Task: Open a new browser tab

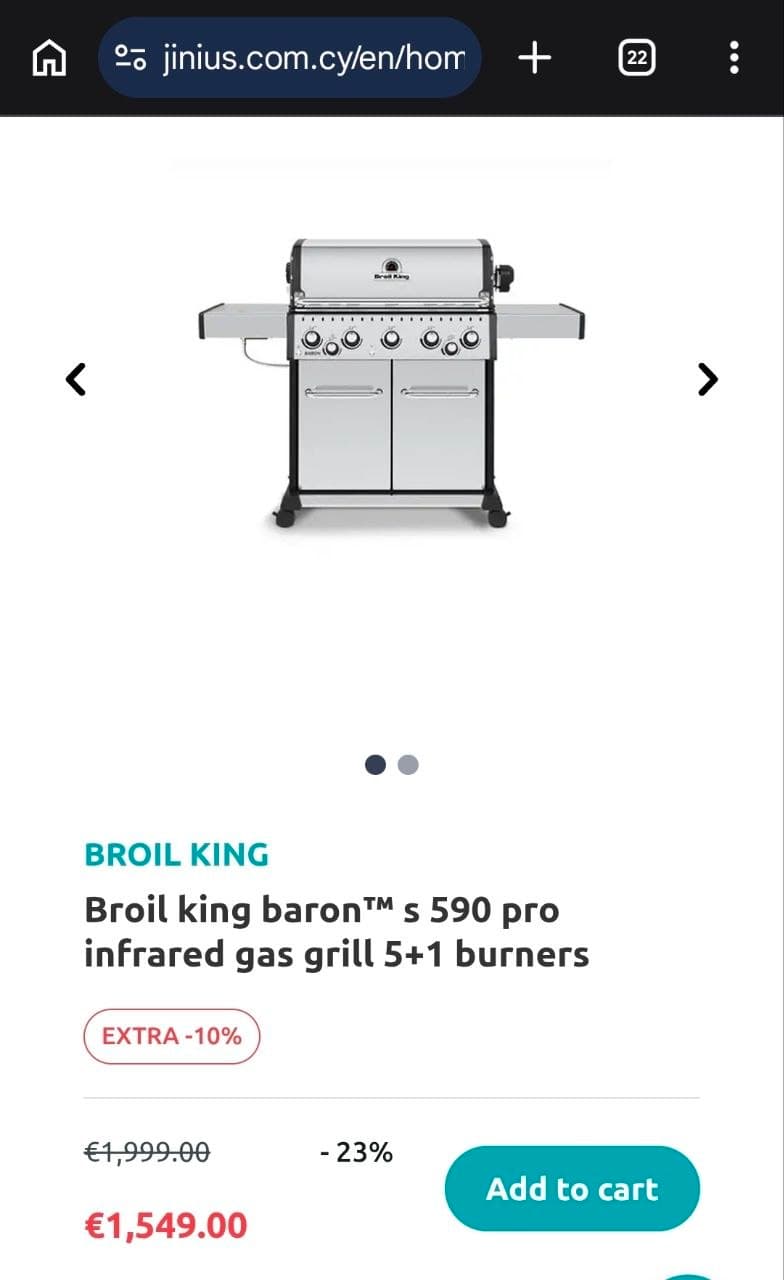Action: pos(535,58)
